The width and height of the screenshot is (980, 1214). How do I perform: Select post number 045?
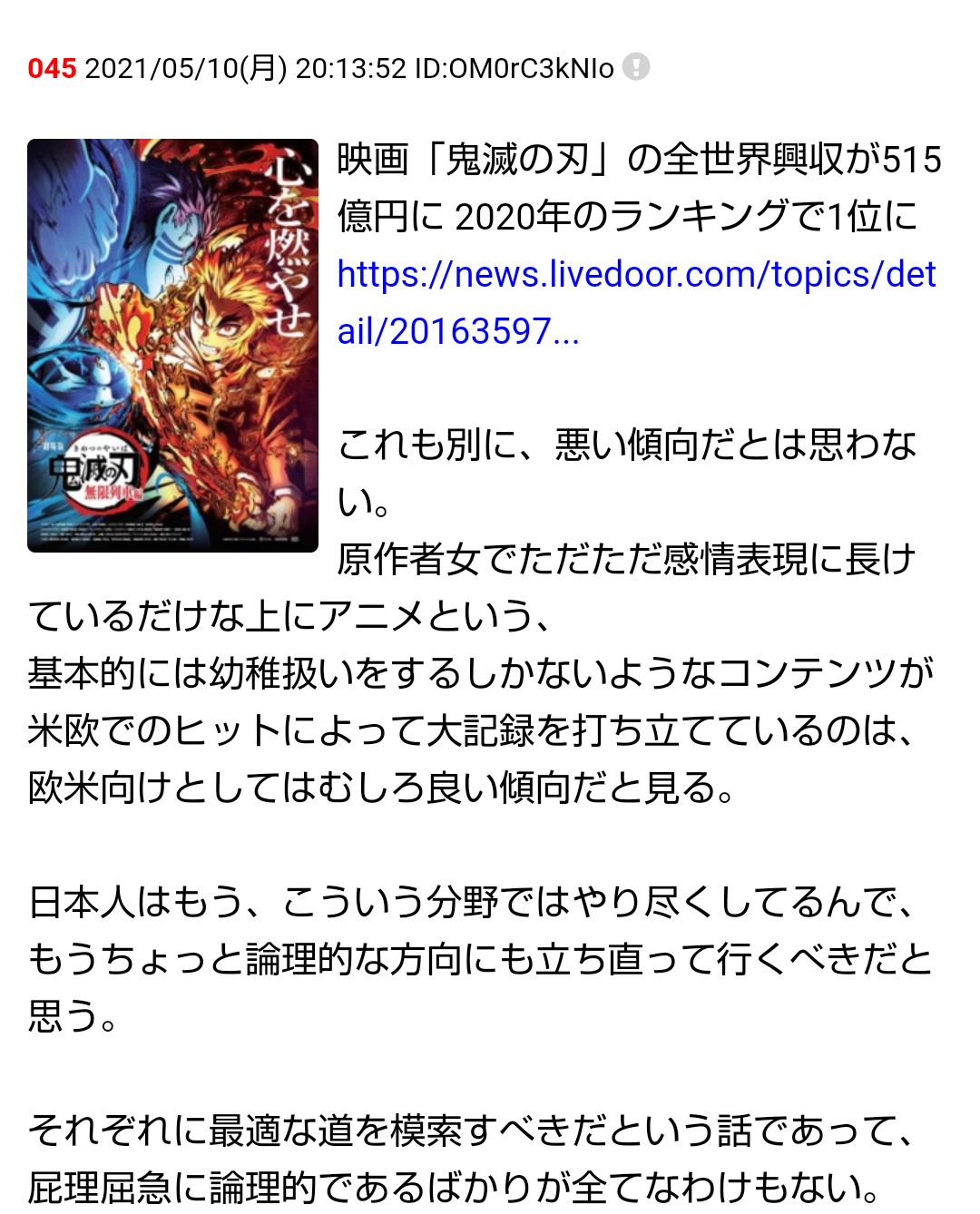(x=52, y=68)
